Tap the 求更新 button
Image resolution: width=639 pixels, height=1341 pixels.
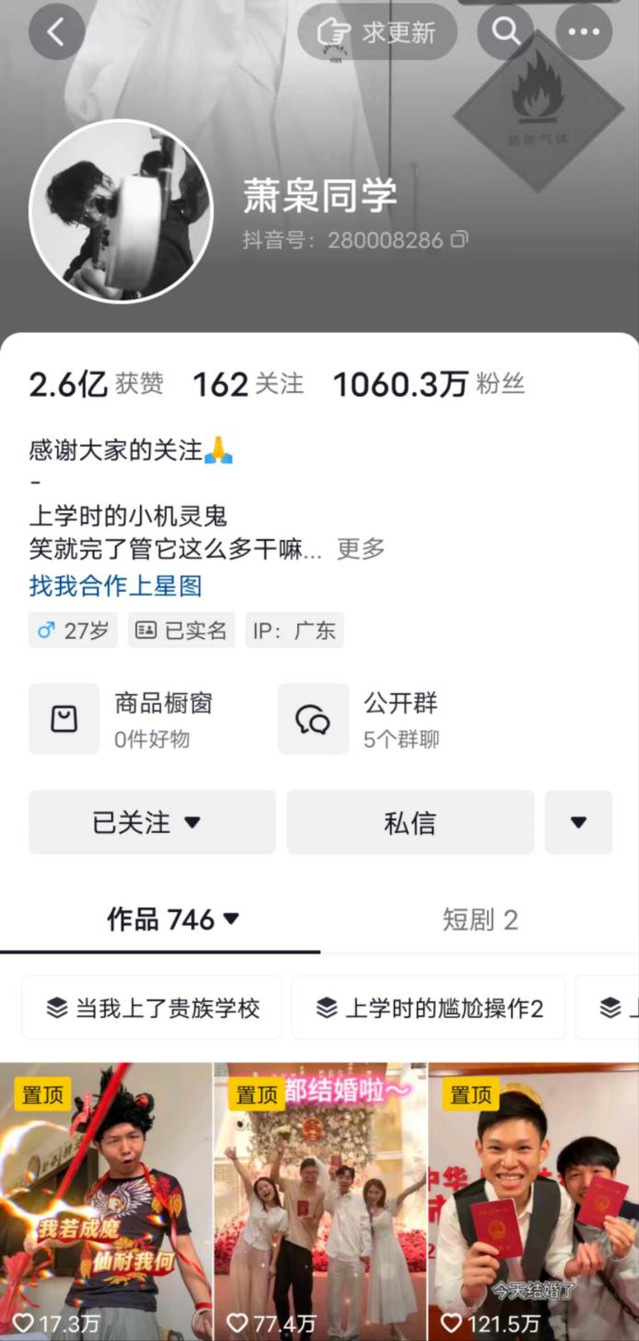(x=377, y=32)
